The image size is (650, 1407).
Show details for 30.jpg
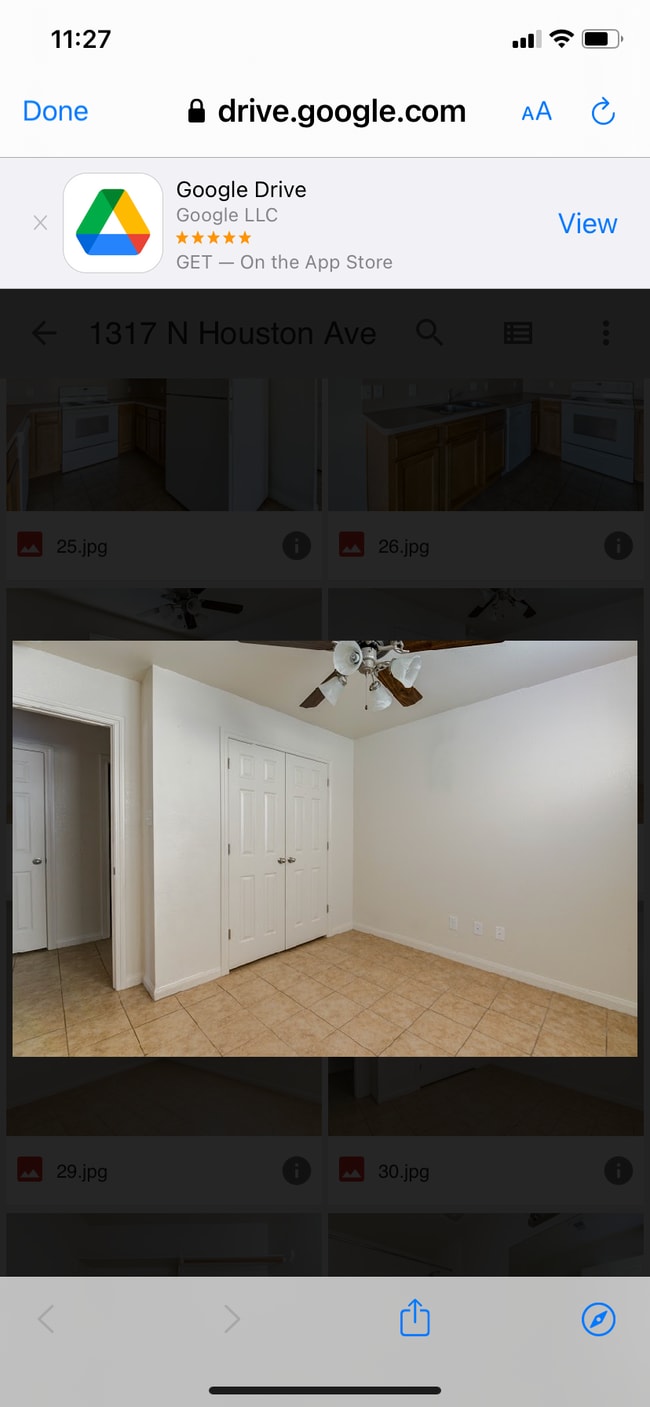click(x=618, y=1170)
